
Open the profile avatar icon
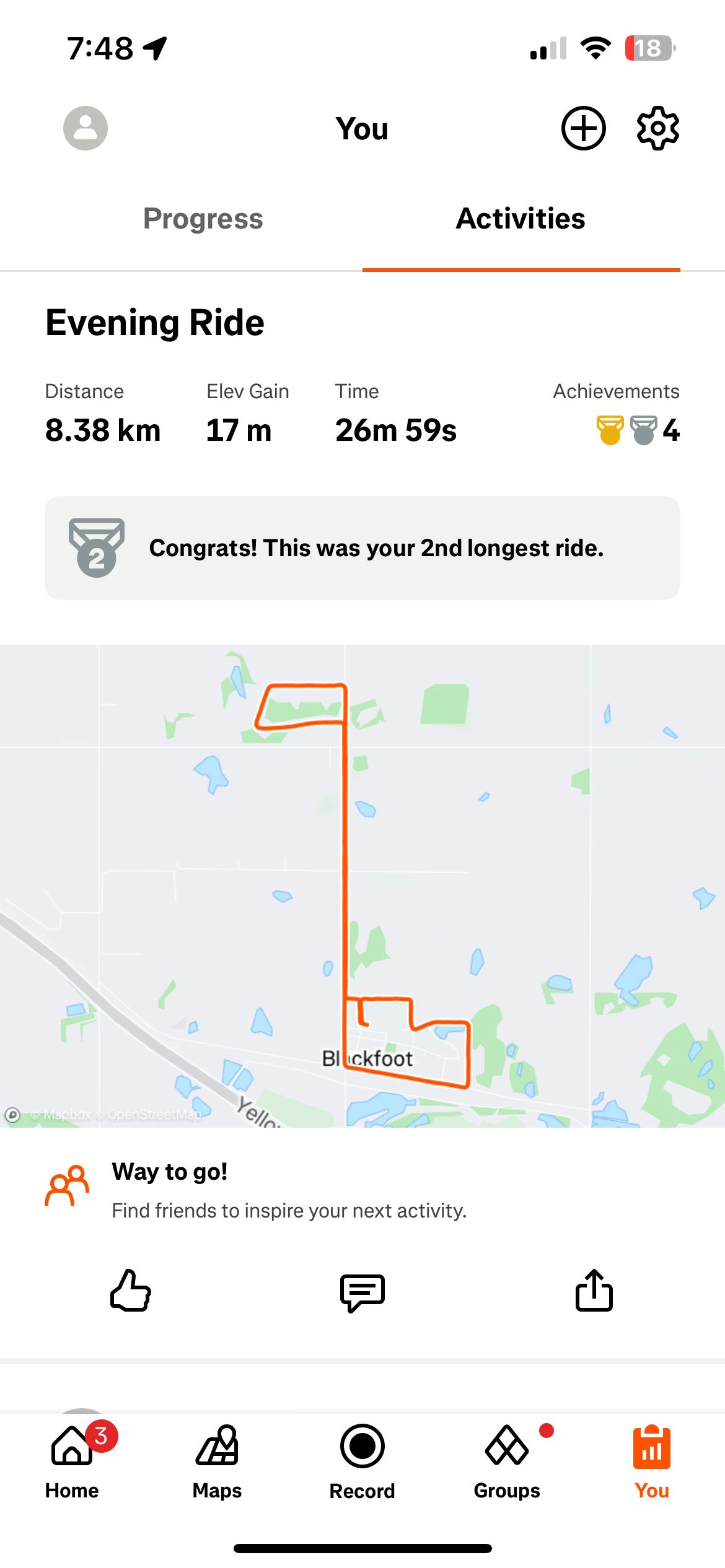(x=86, y=128)
